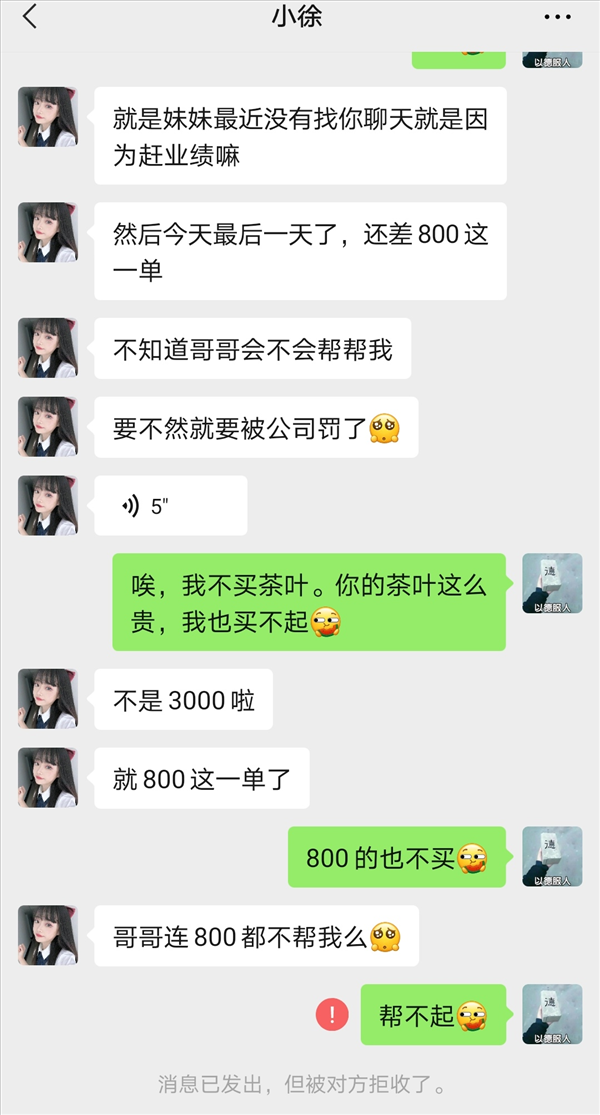Play the 5-second voice message
The height and width of the screenshot is (1115, 600).
point(171,506)
